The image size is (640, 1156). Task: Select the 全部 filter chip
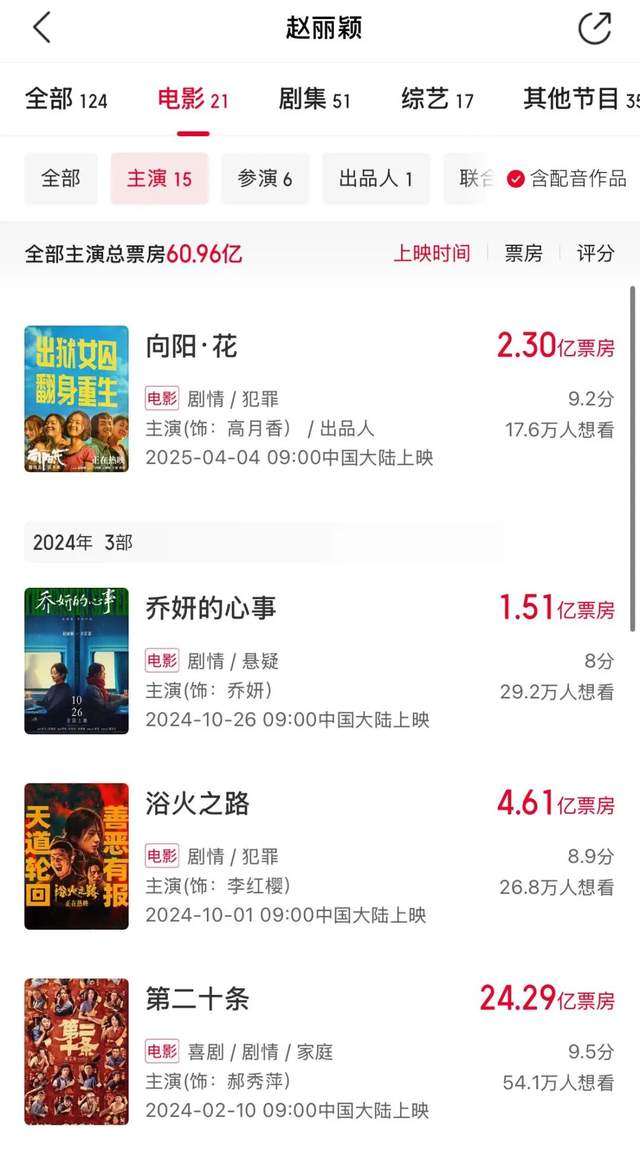[60, 179]
